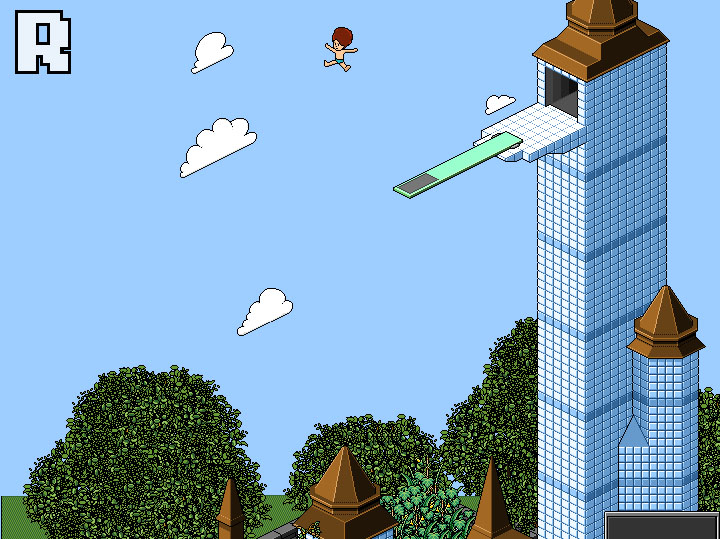Viewport: 720px width, 539px height.
Task: Tap the R button in the corner
Action: (x=43, y=42)
